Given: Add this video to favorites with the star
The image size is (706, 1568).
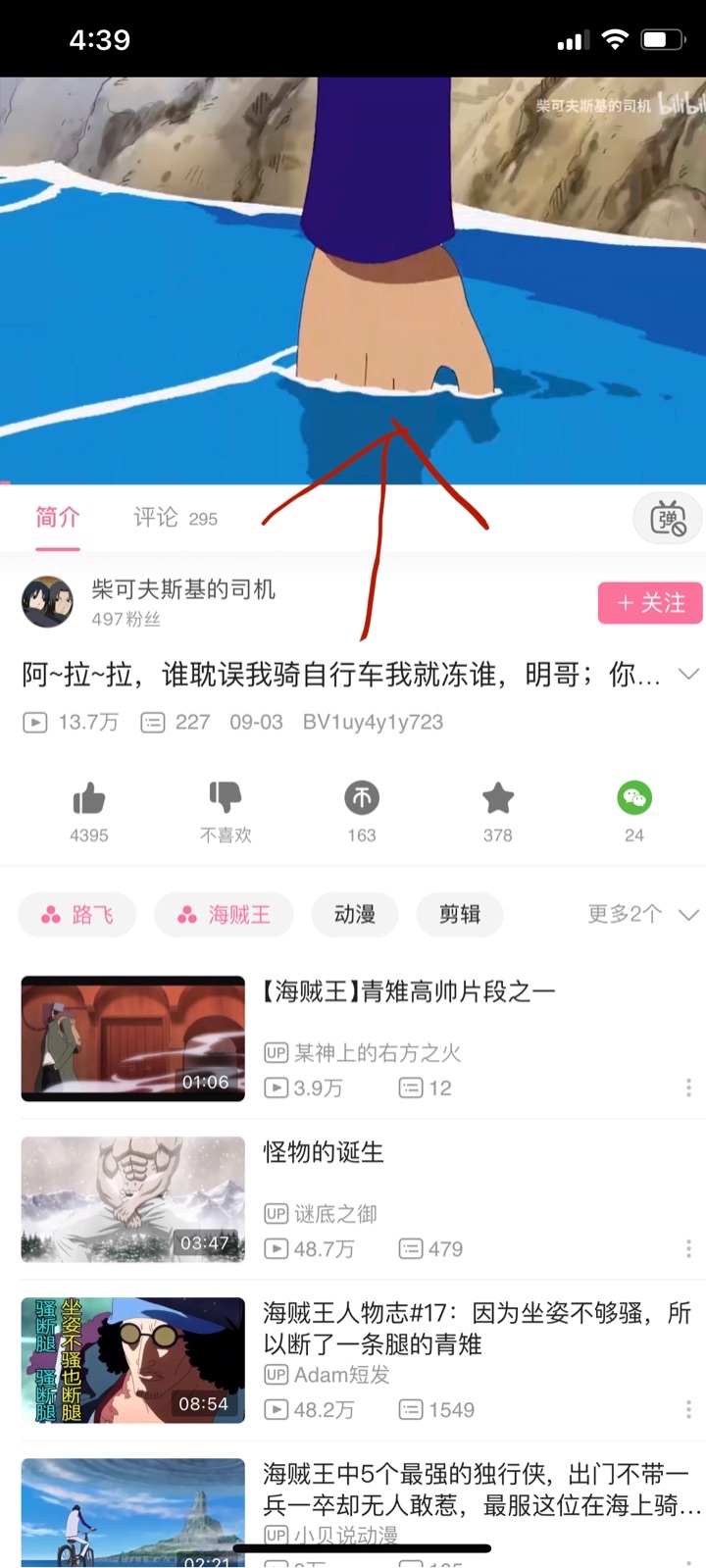Looking at the screenshot, I should click(x=498, y=799).
